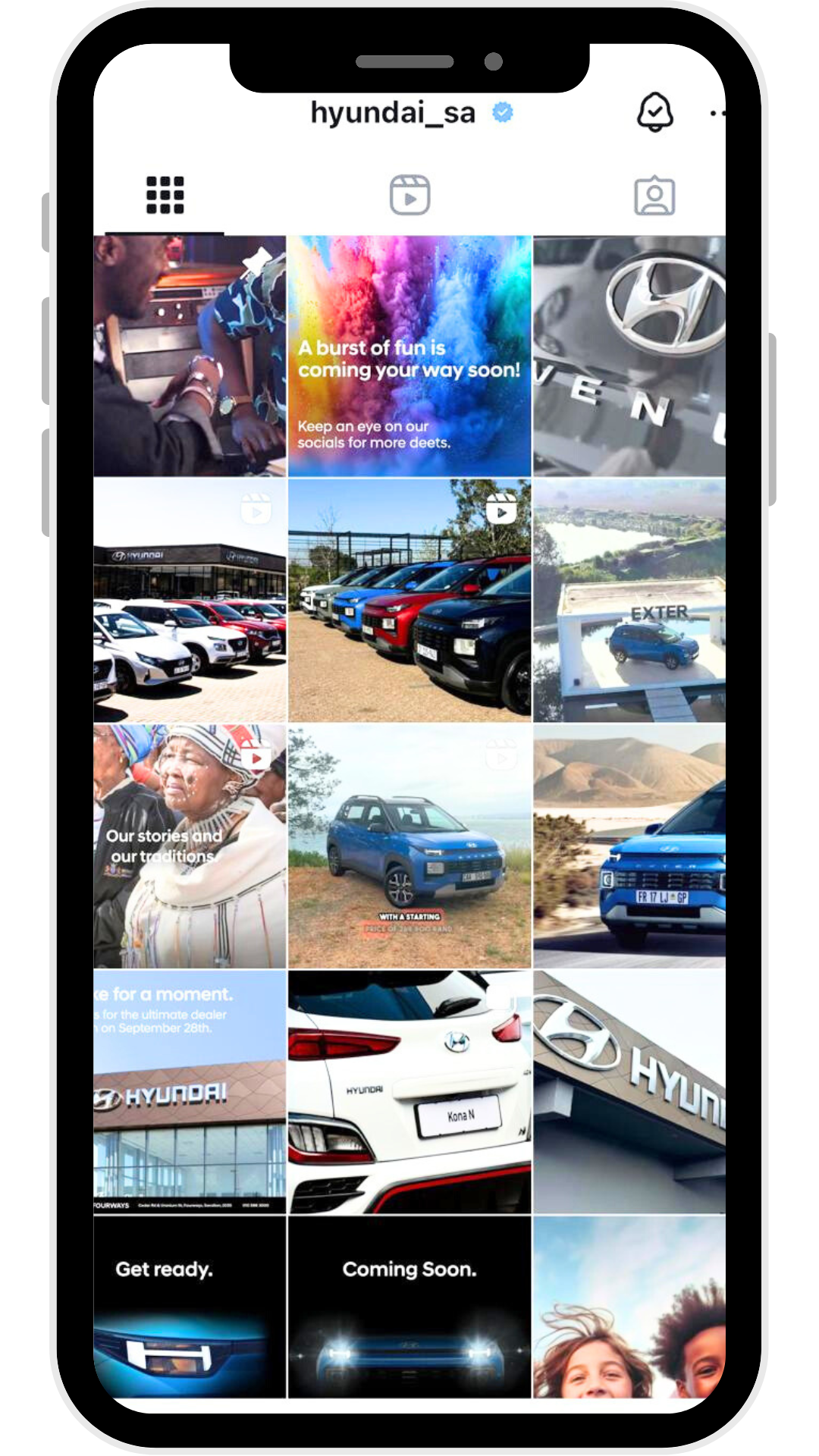Open the white Kona N post

click(x=409, y=1092)
